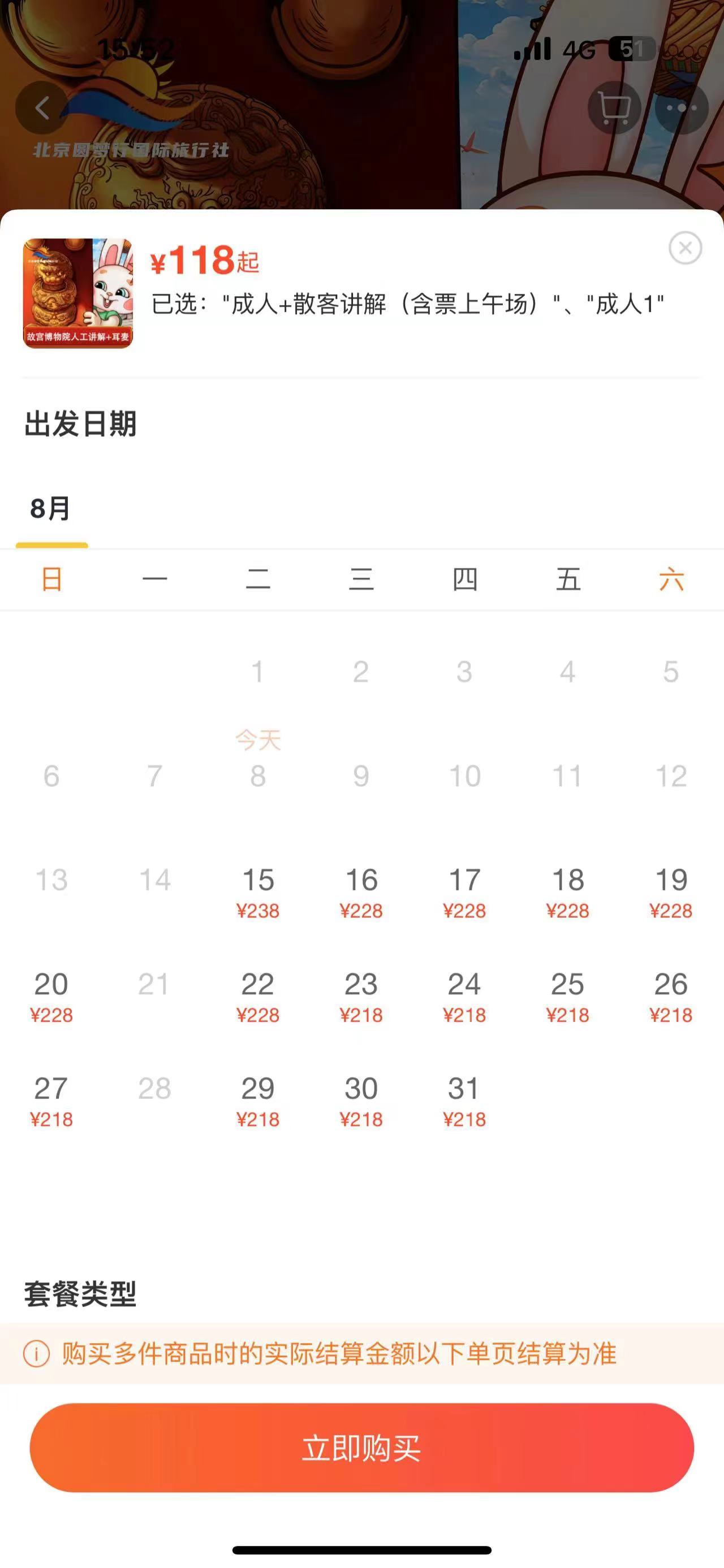Choose date 29 at ¥218
Image resolution: width=724 pixels, height=1568 pixels.
pyautogui.click(x=257, y=1100)
